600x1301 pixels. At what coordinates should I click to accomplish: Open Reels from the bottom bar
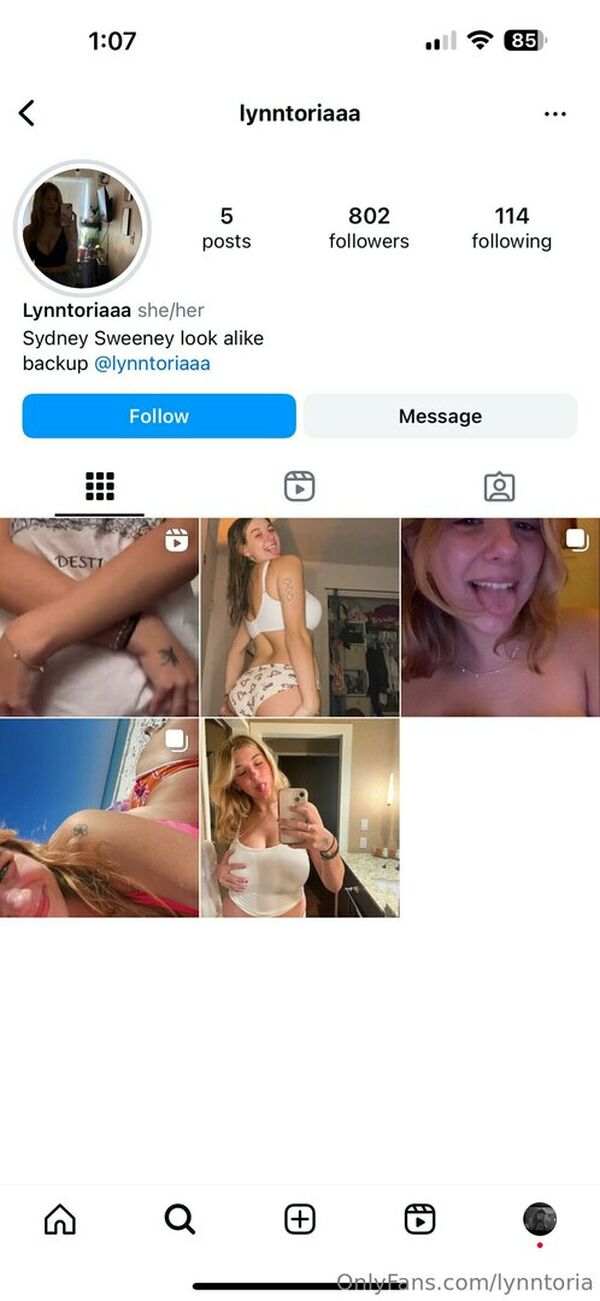(420, 1219)
